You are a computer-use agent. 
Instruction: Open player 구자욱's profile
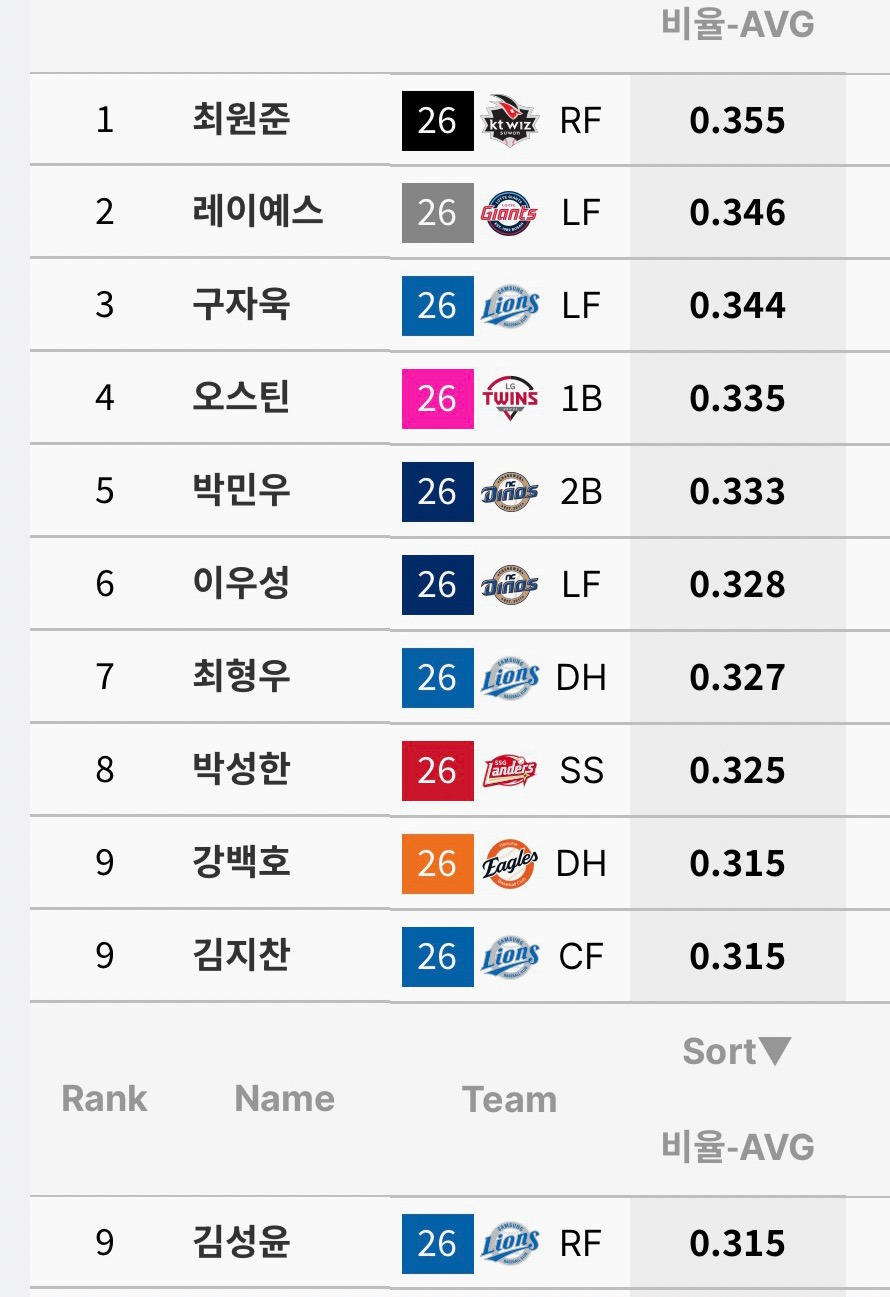click(x=241, y=305)
